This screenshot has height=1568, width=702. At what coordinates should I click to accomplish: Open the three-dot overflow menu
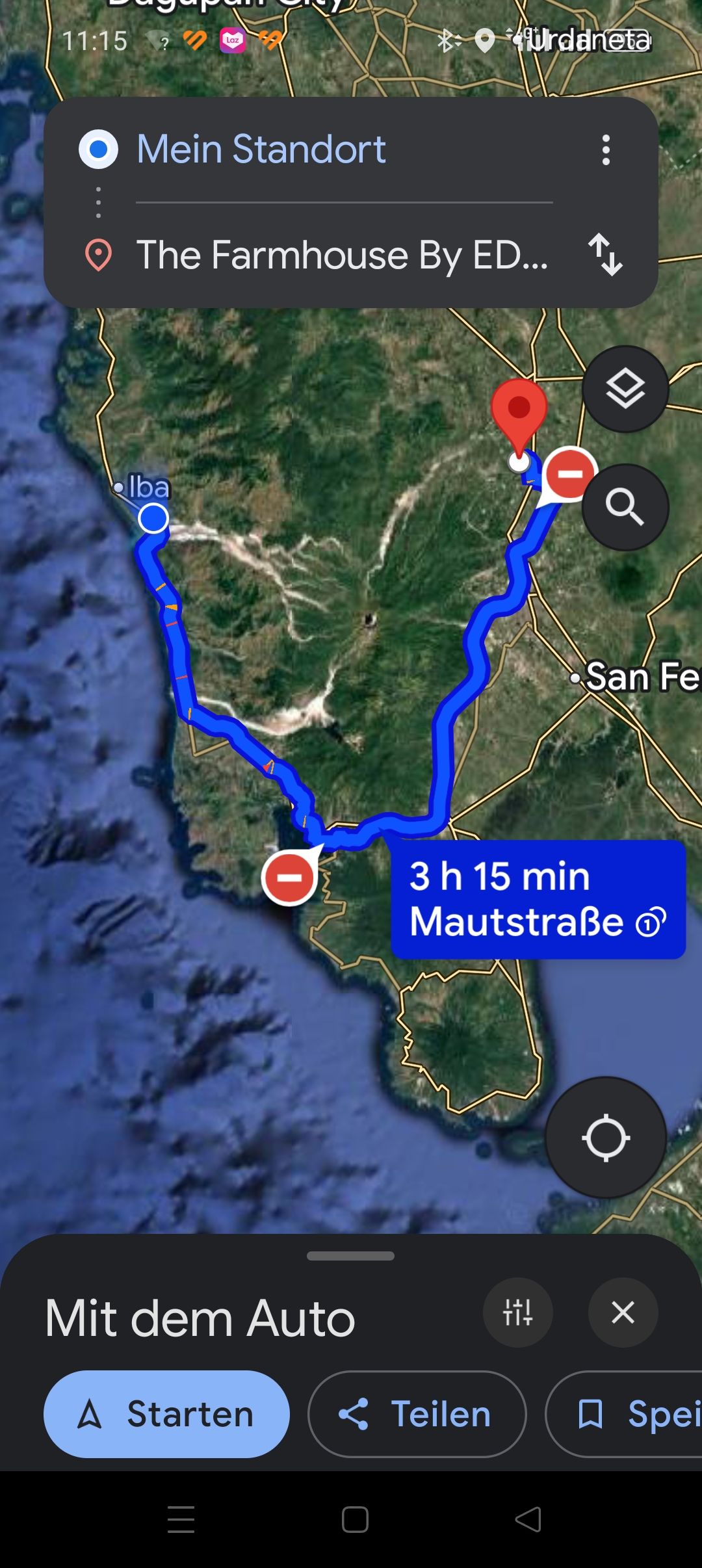click(x=606, y=150)
